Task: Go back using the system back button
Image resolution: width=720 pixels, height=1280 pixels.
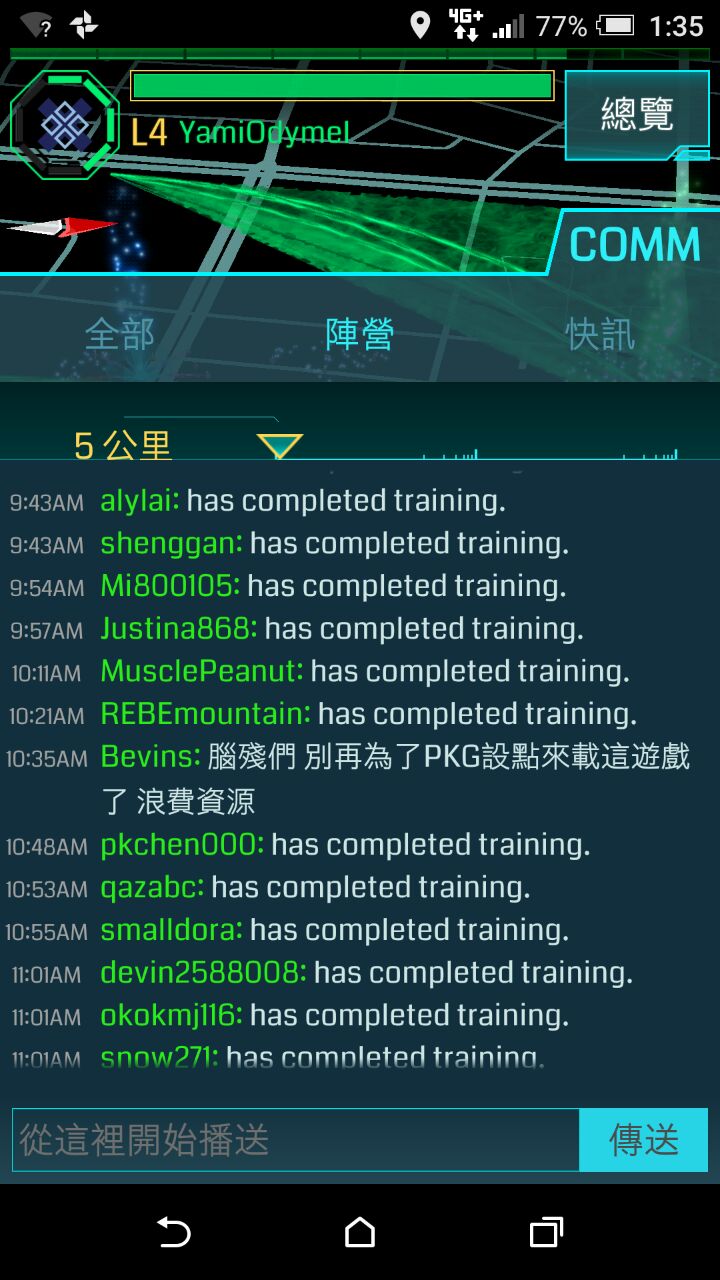Action: pyautogui.click(x=174, y=1232)
